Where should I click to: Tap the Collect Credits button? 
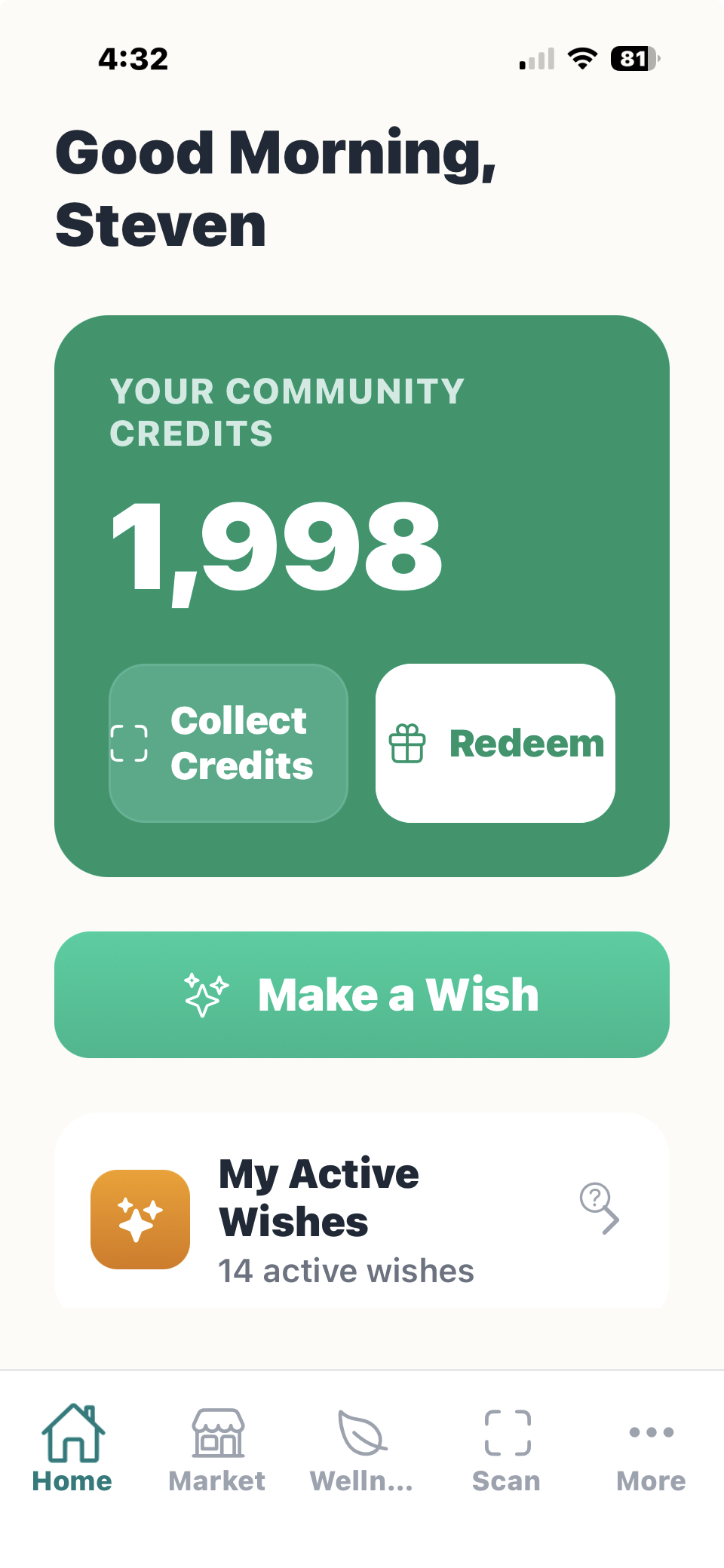(x=228, y=743)
